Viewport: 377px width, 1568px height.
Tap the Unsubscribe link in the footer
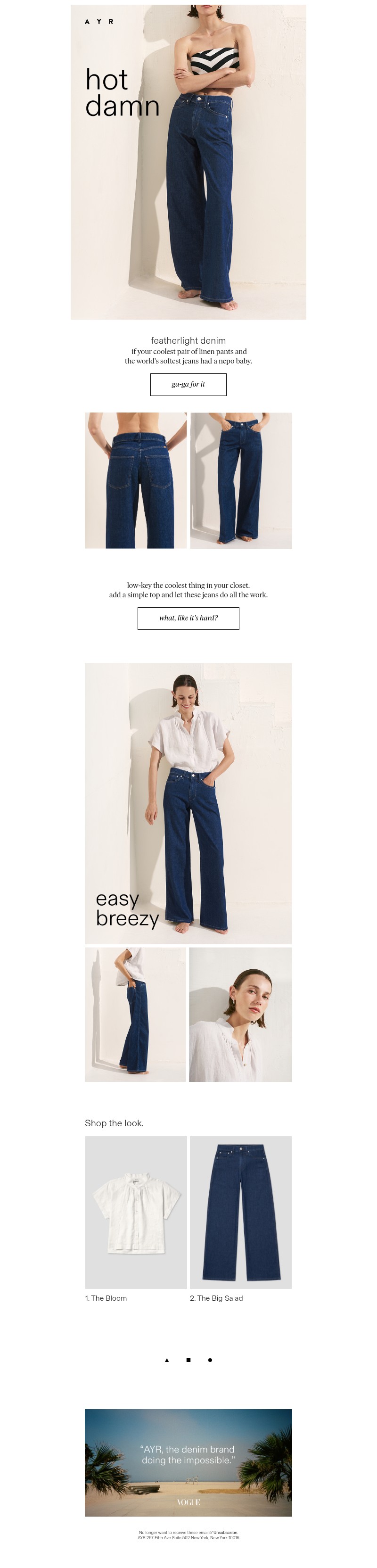226,1533
